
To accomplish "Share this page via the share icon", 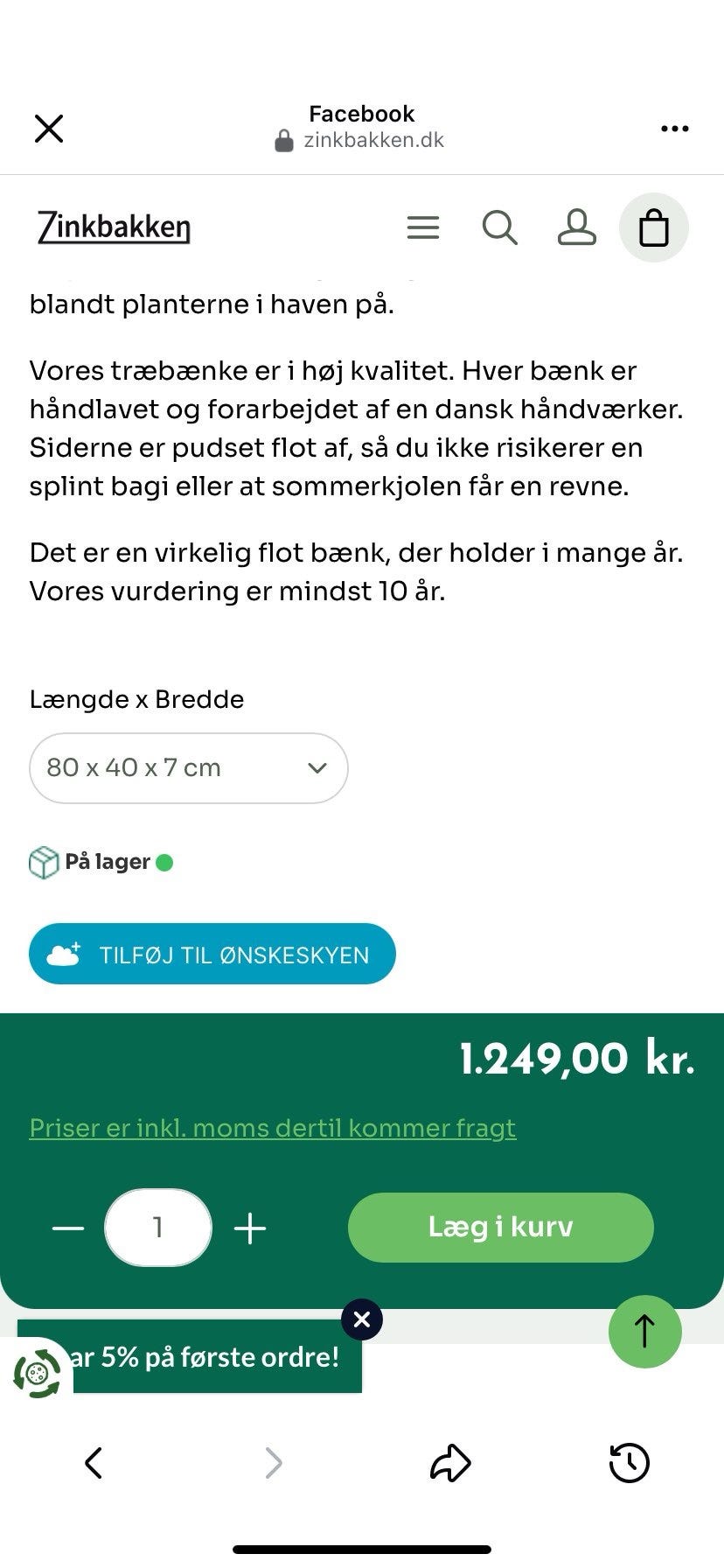I will pos(451,1462).
